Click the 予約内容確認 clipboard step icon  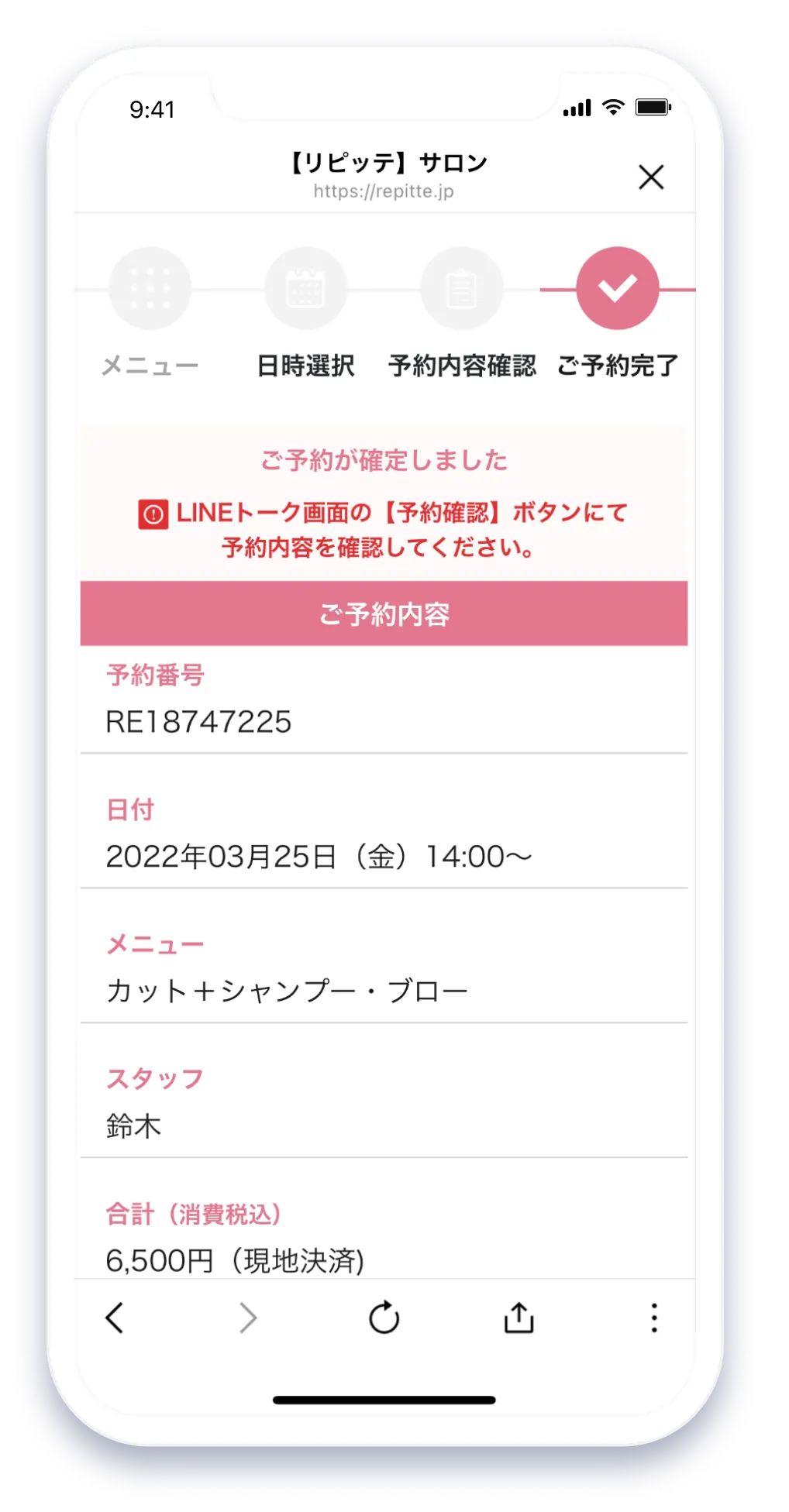[462, 287]
